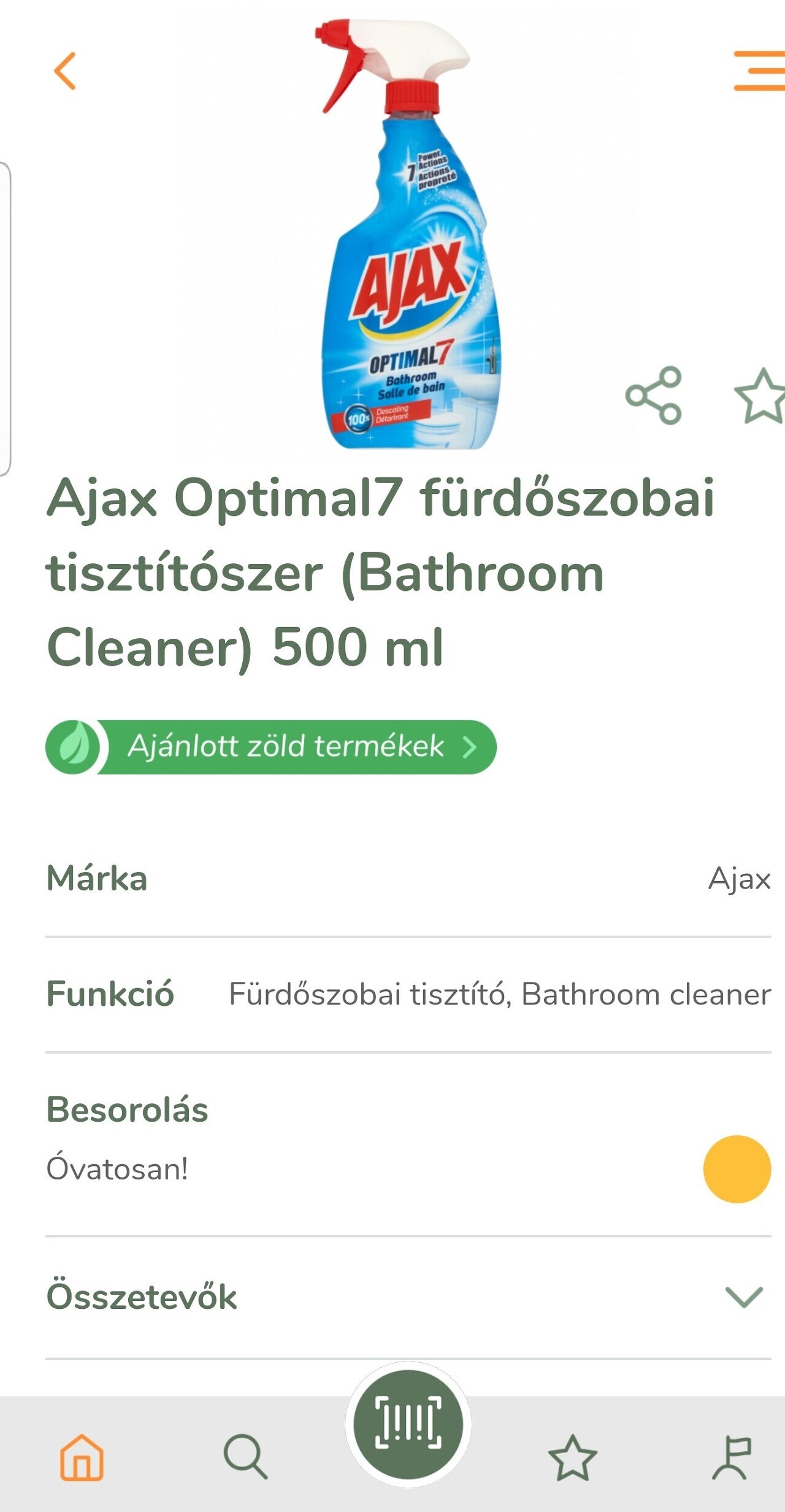Image resolution: width=785 pixels, height=1512 pixels.
Task: Open the hamburger menu
Action: [x=759, y=71]
